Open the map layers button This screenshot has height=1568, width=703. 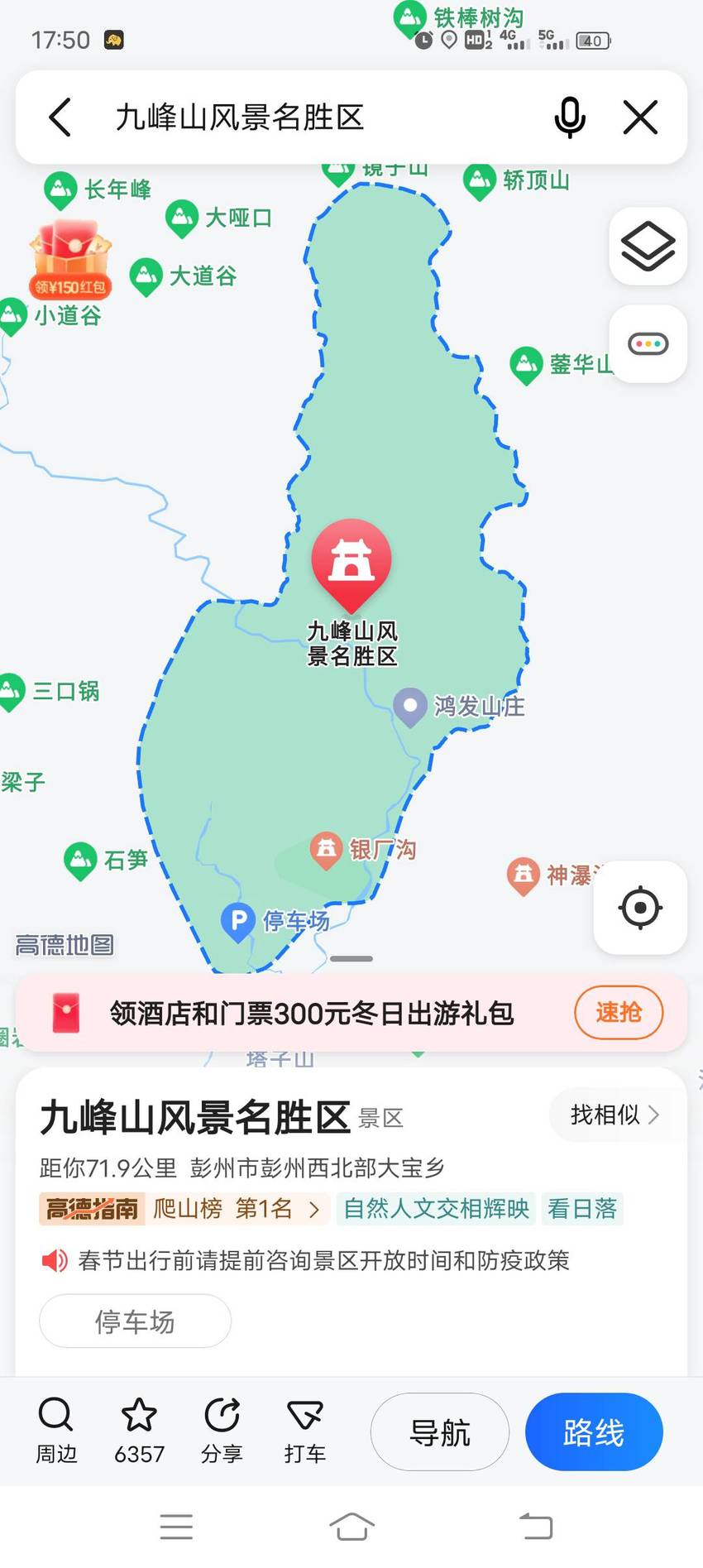[x=648, y=246]
